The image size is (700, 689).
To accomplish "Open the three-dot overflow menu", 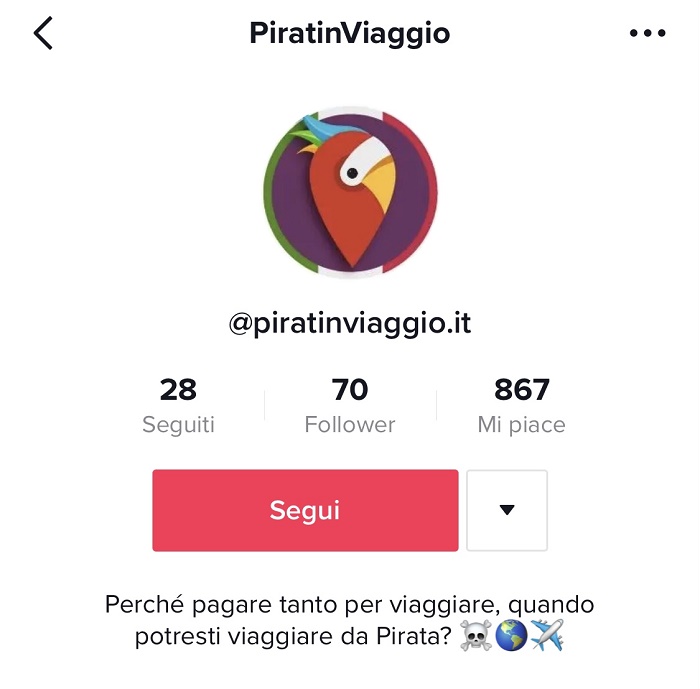I will pyautogui.click(x=647, y=33).
